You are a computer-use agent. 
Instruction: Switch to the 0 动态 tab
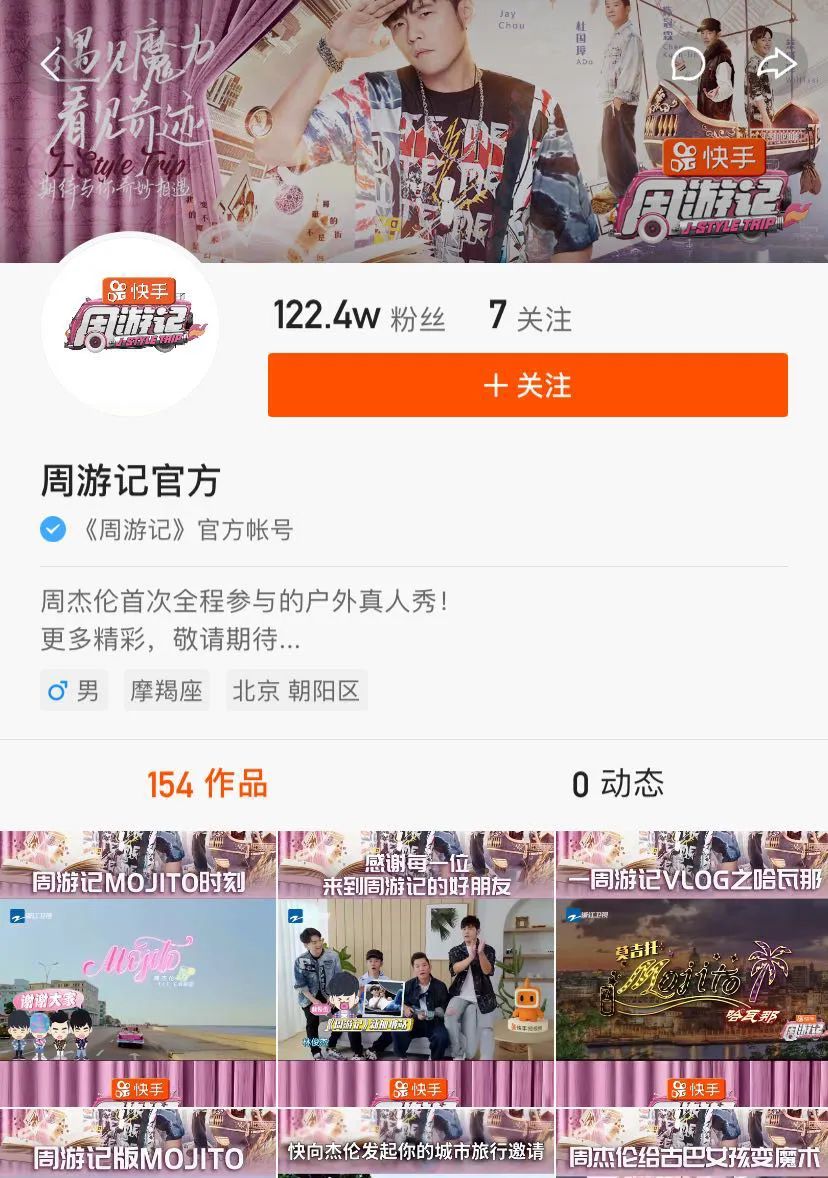pyautogui.click(x=618, y=785)
